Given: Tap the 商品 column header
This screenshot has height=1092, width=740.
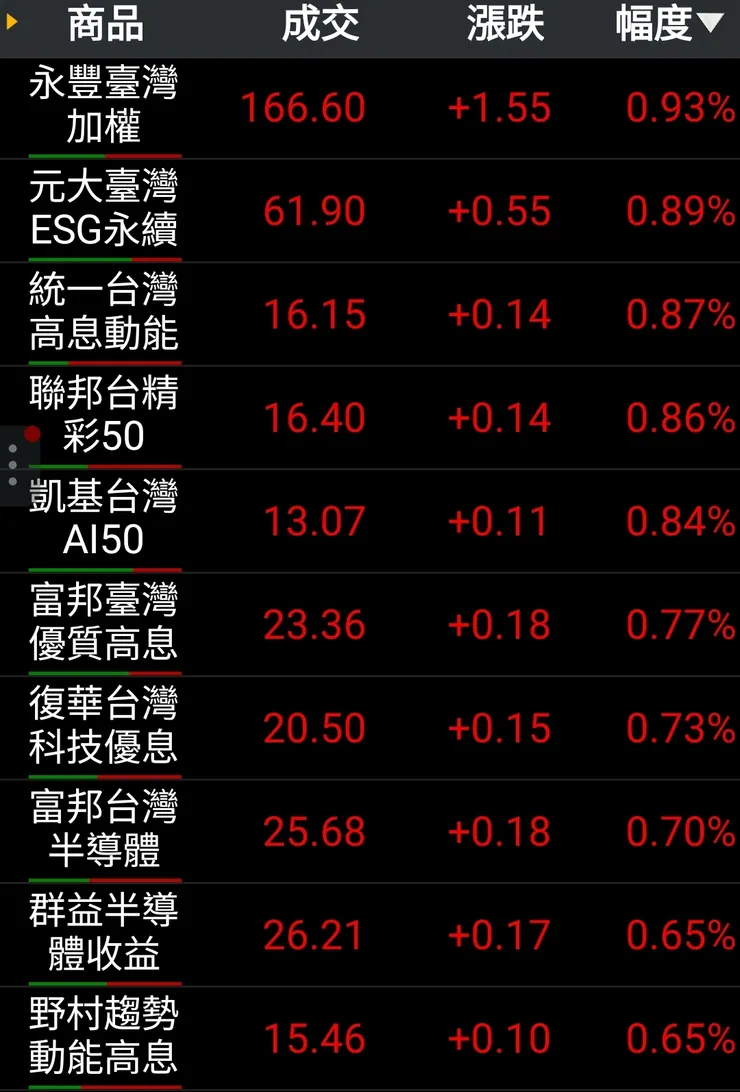Looking at the screenshot, I should pyautogui.click(x=105, y=25).
